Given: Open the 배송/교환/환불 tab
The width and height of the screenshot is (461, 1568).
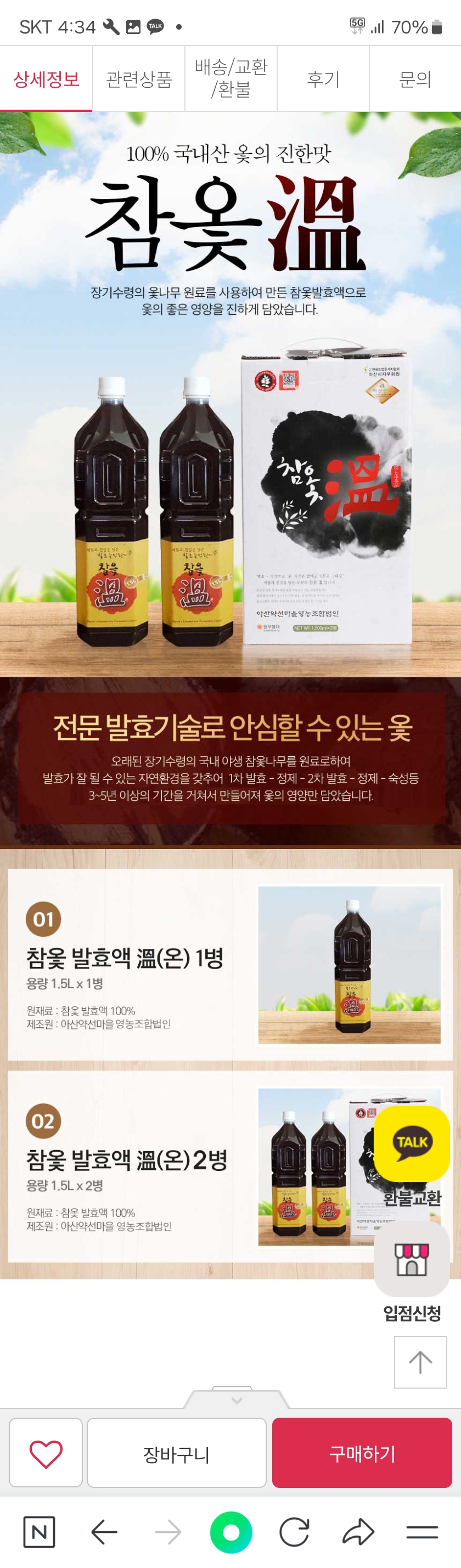Looking at the screenshot, I should point(231,79).
